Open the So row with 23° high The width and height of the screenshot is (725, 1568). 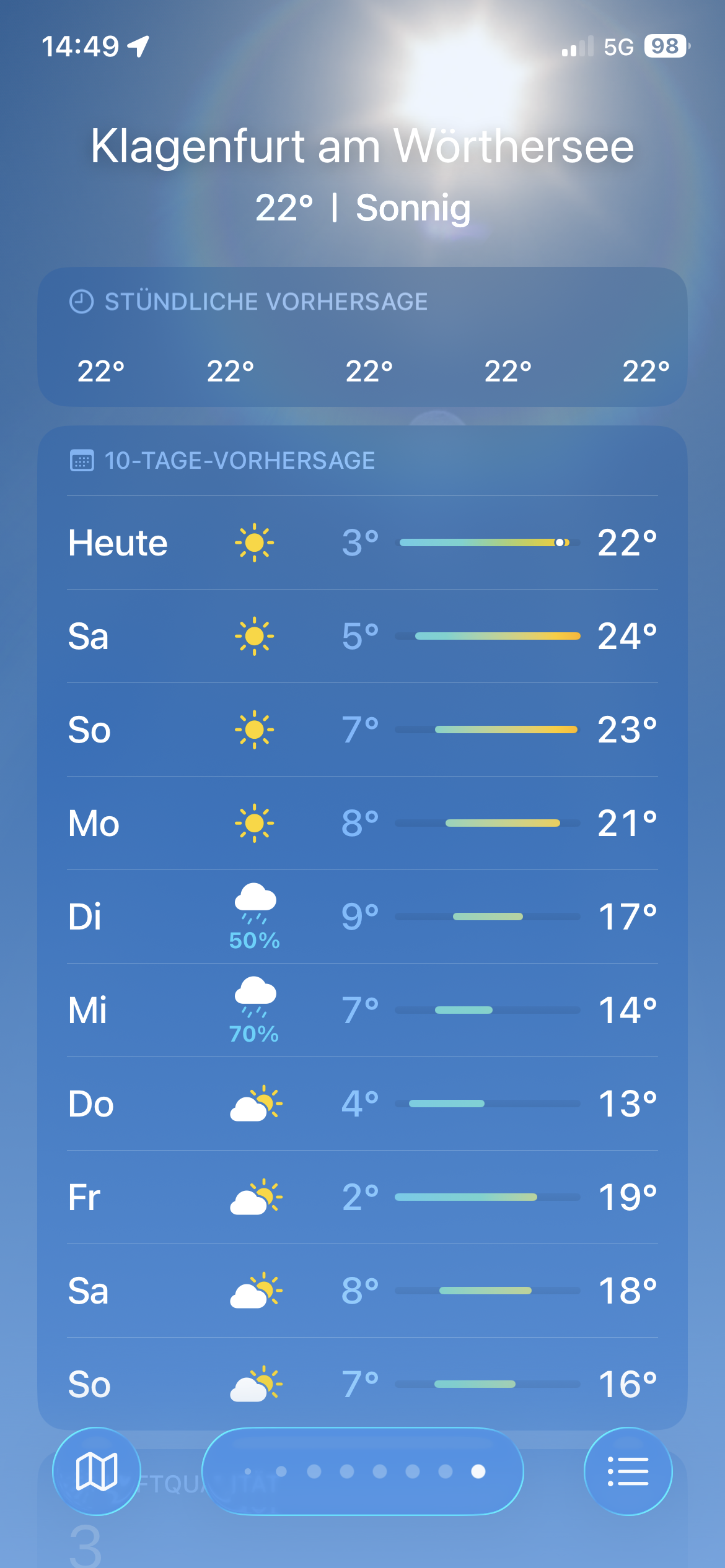pyautogui.click(x=362, y=730)
